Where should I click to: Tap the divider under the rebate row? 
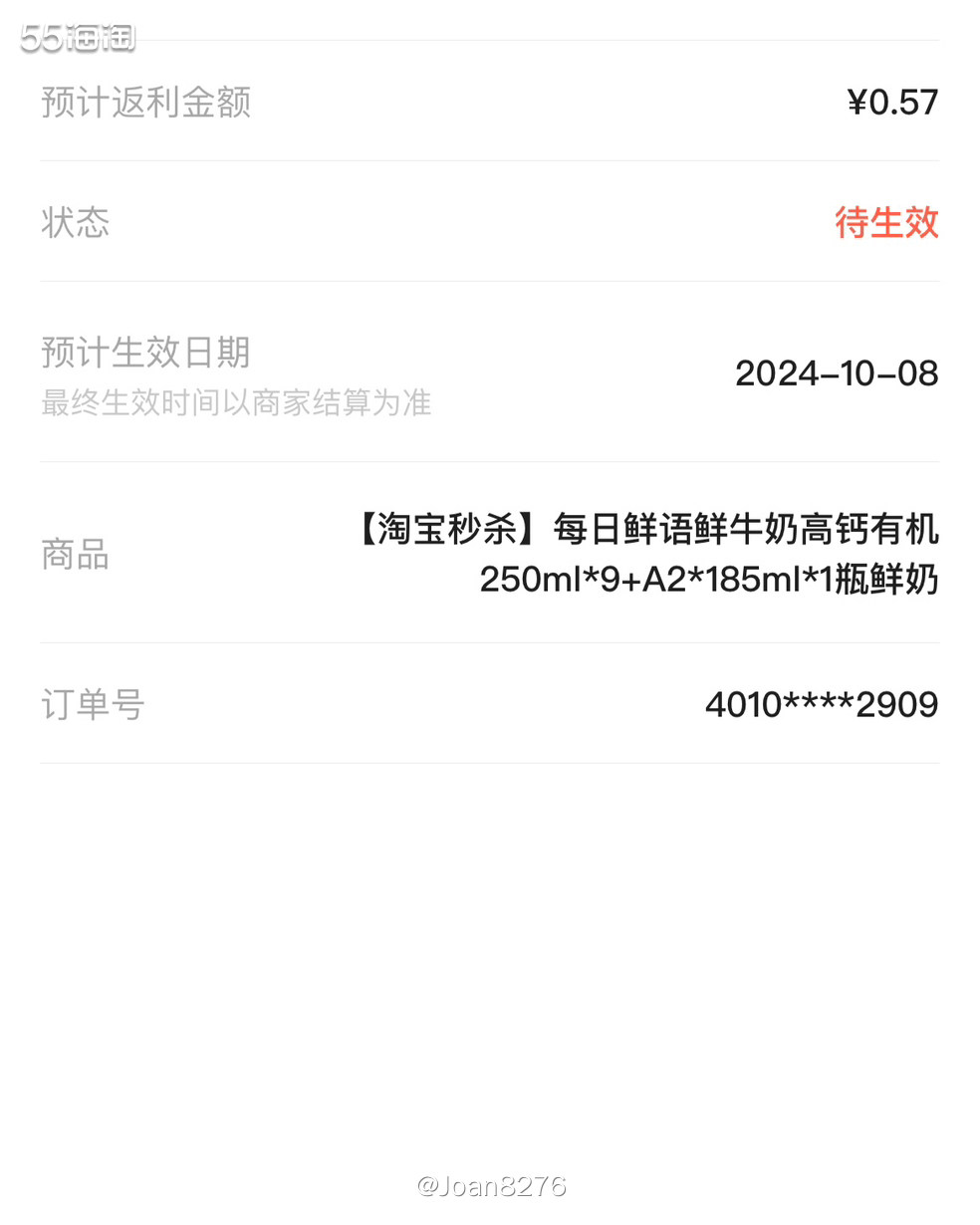click(490, 159)
